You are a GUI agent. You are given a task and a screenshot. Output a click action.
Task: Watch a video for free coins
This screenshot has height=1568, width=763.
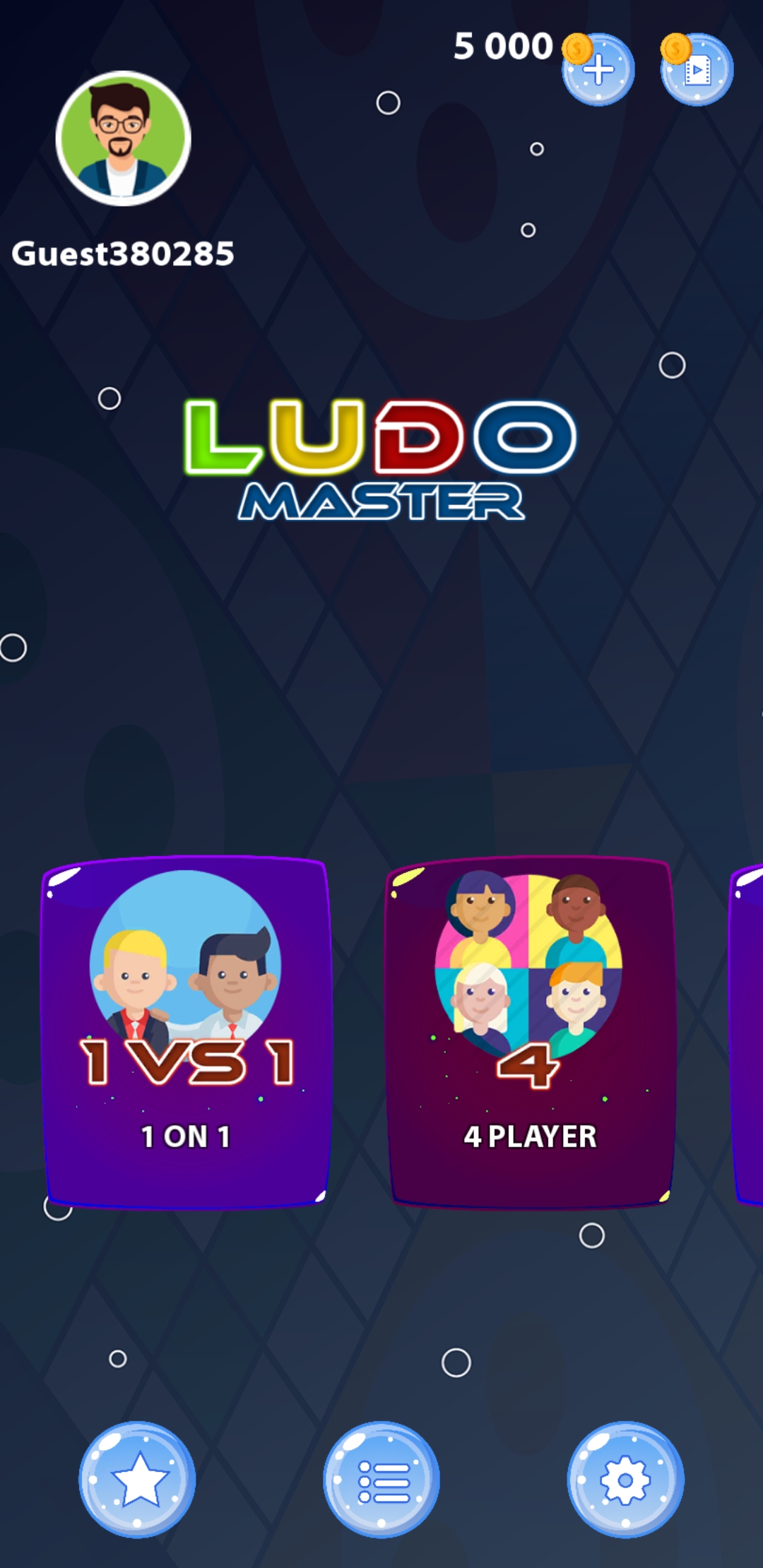697,69
